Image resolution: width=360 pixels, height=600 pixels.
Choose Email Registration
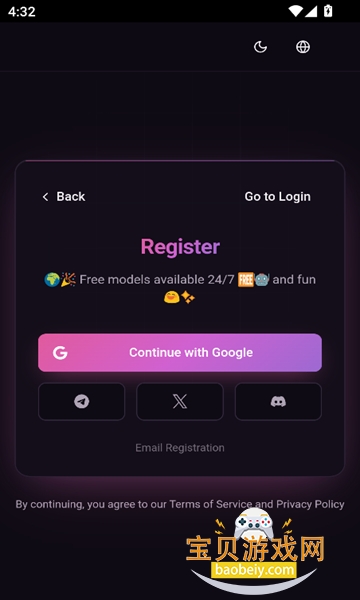point(180,448)
